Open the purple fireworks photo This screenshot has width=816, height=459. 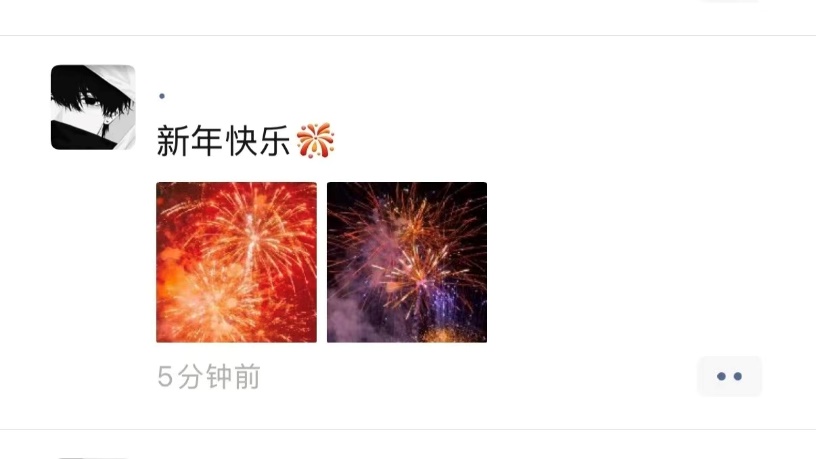point(406,262)
